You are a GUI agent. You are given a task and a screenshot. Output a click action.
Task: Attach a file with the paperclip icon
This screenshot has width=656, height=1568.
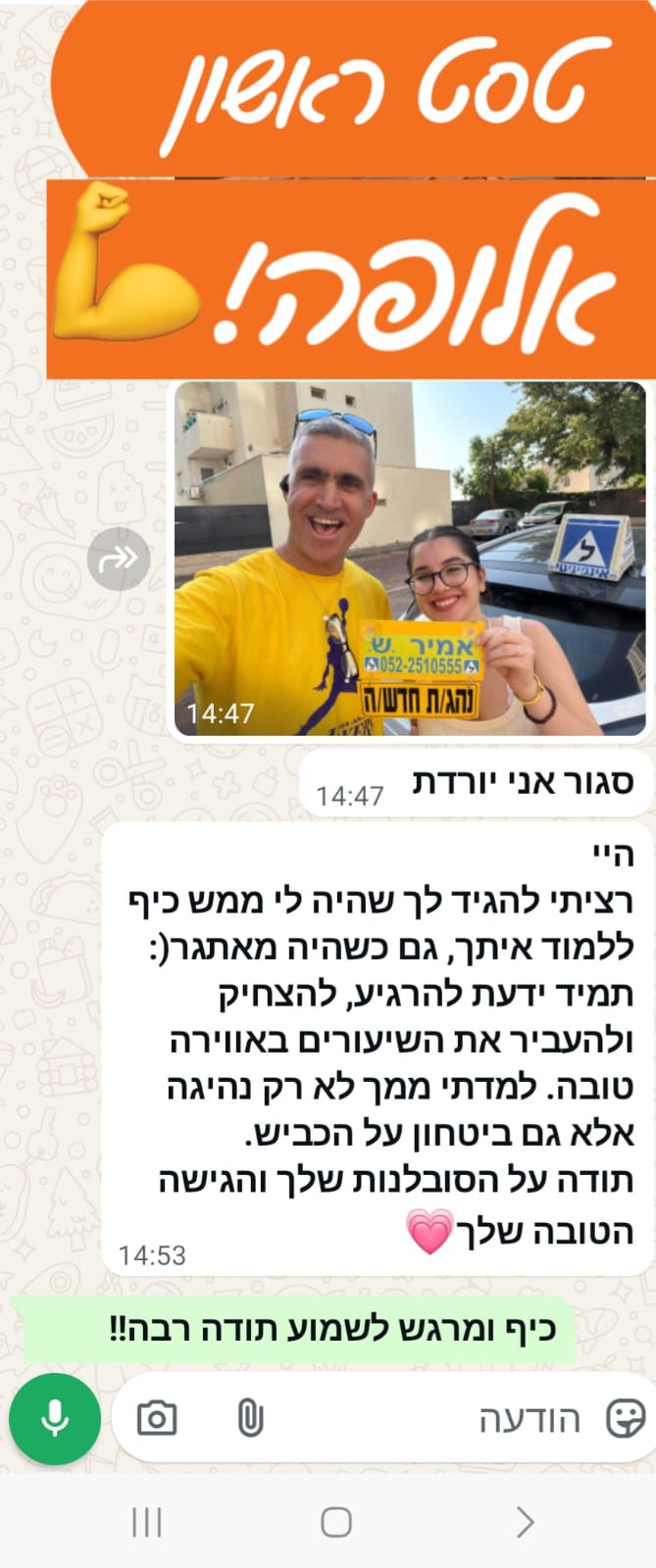[250, 1418]
